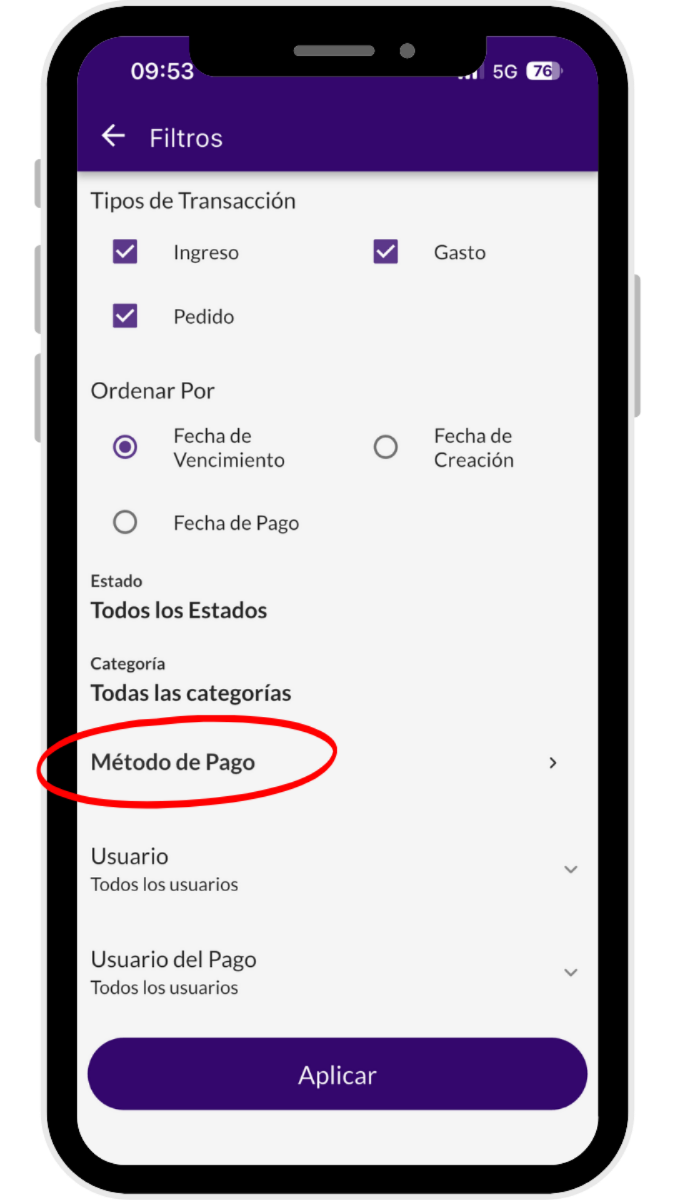Viewport: 675px width, 1200px height.
Task: Uncheck the Ingreso transaction type
Action: [125, 252]
